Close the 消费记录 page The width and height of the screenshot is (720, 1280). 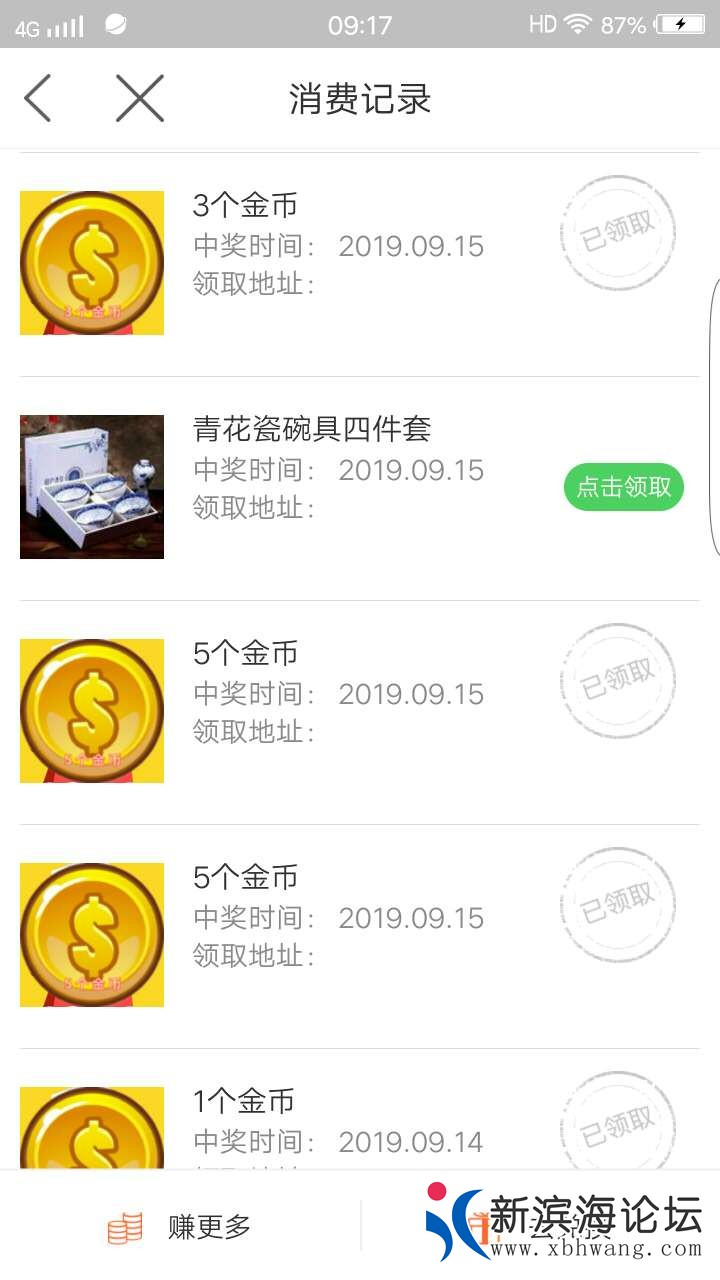(x=140, y=98)
